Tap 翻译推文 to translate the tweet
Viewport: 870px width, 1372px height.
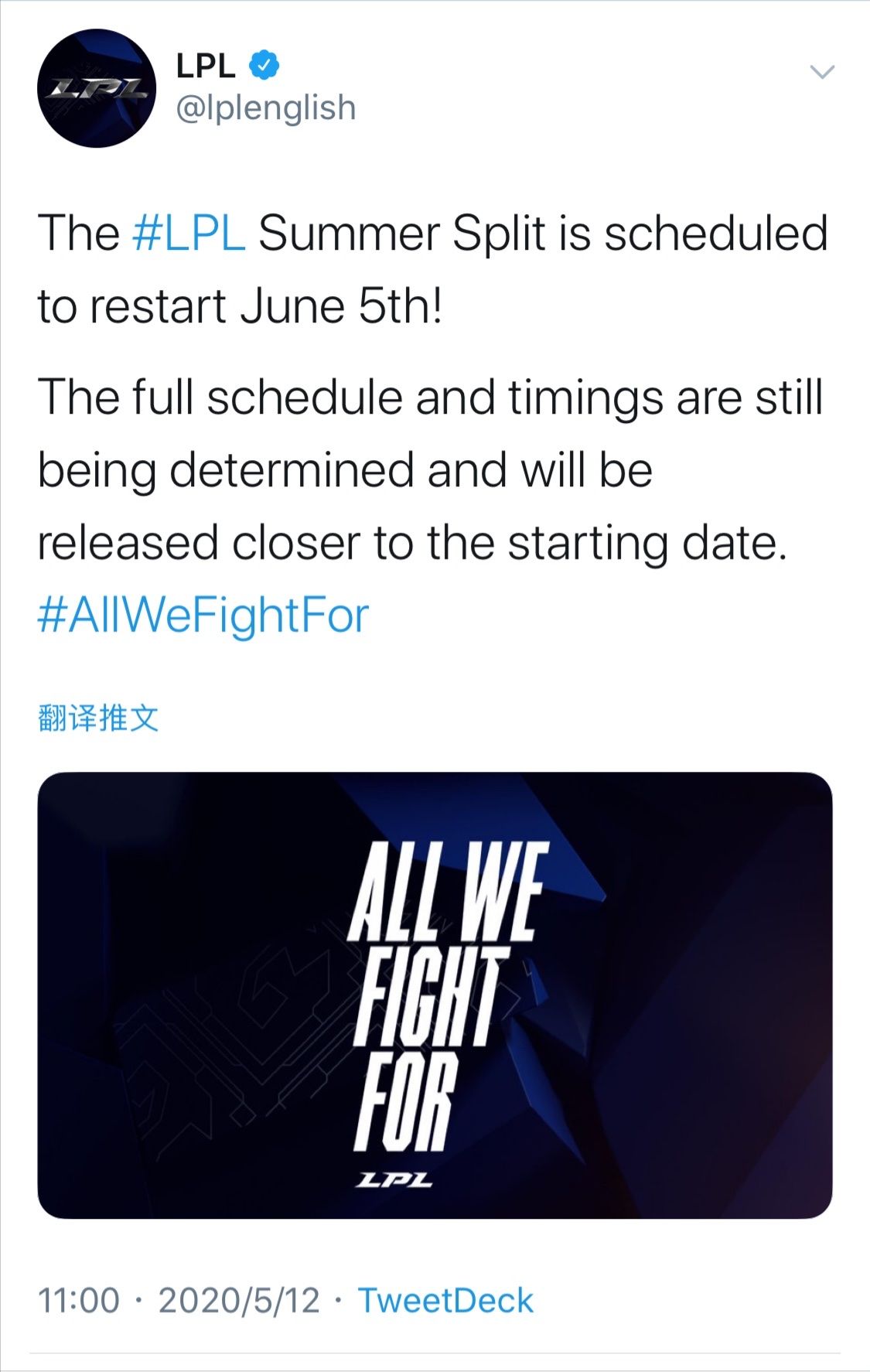98,718
